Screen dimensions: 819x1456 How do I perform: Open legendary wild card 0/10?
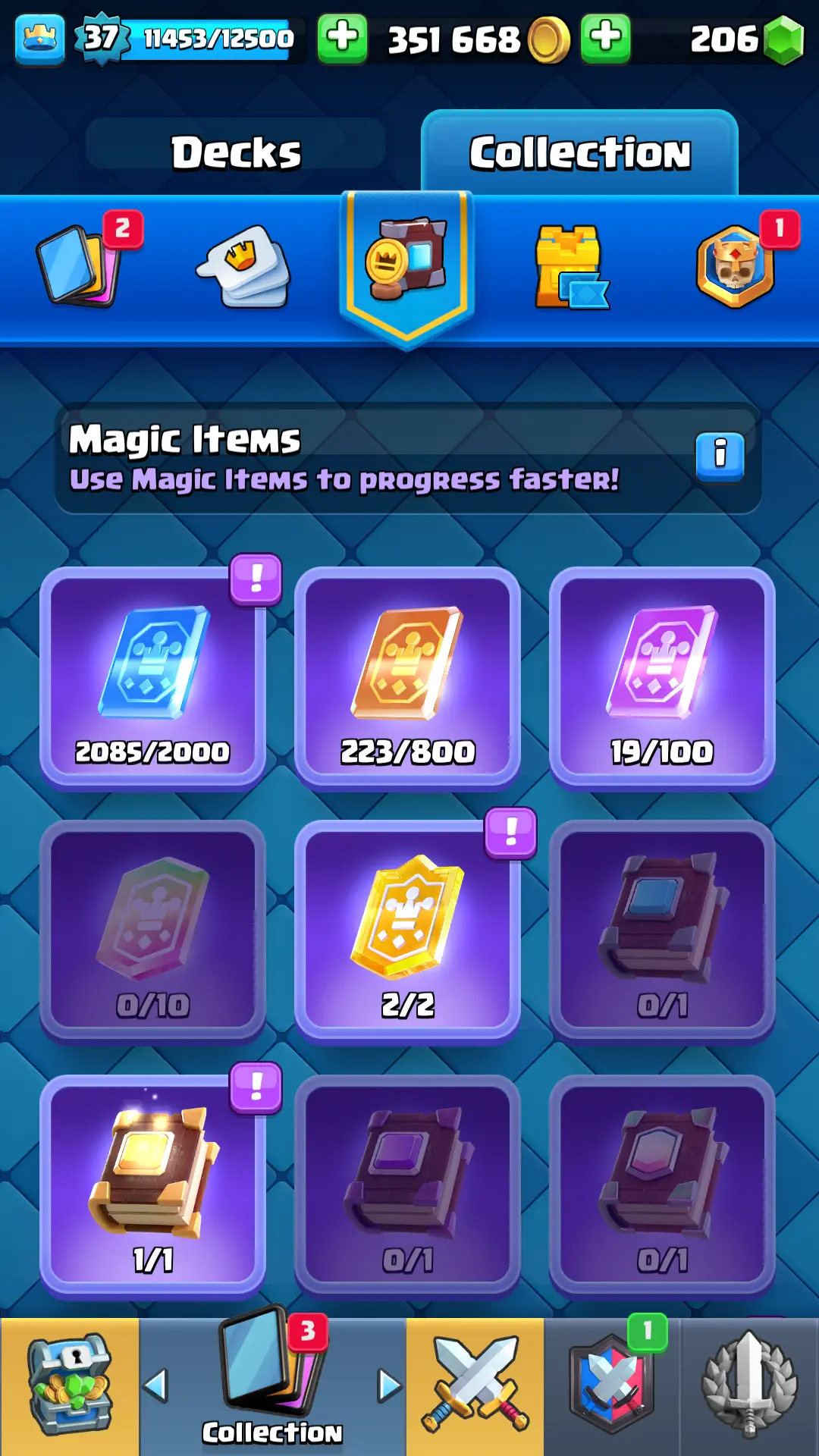[152, 931]
